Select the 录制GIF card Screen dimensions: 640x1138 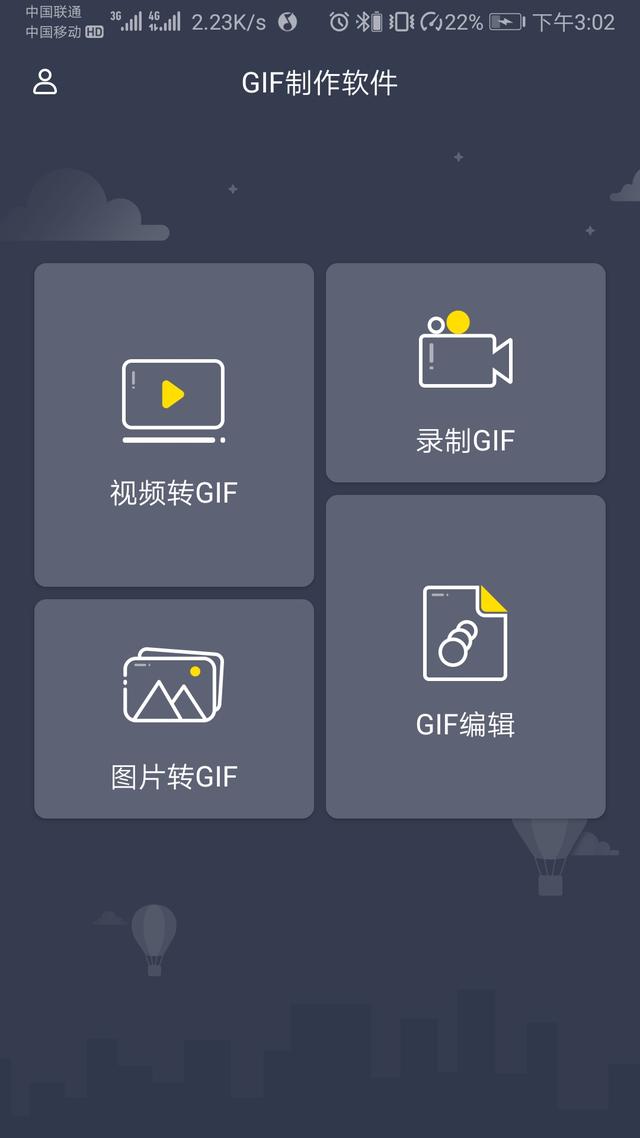tap(465, 373)
